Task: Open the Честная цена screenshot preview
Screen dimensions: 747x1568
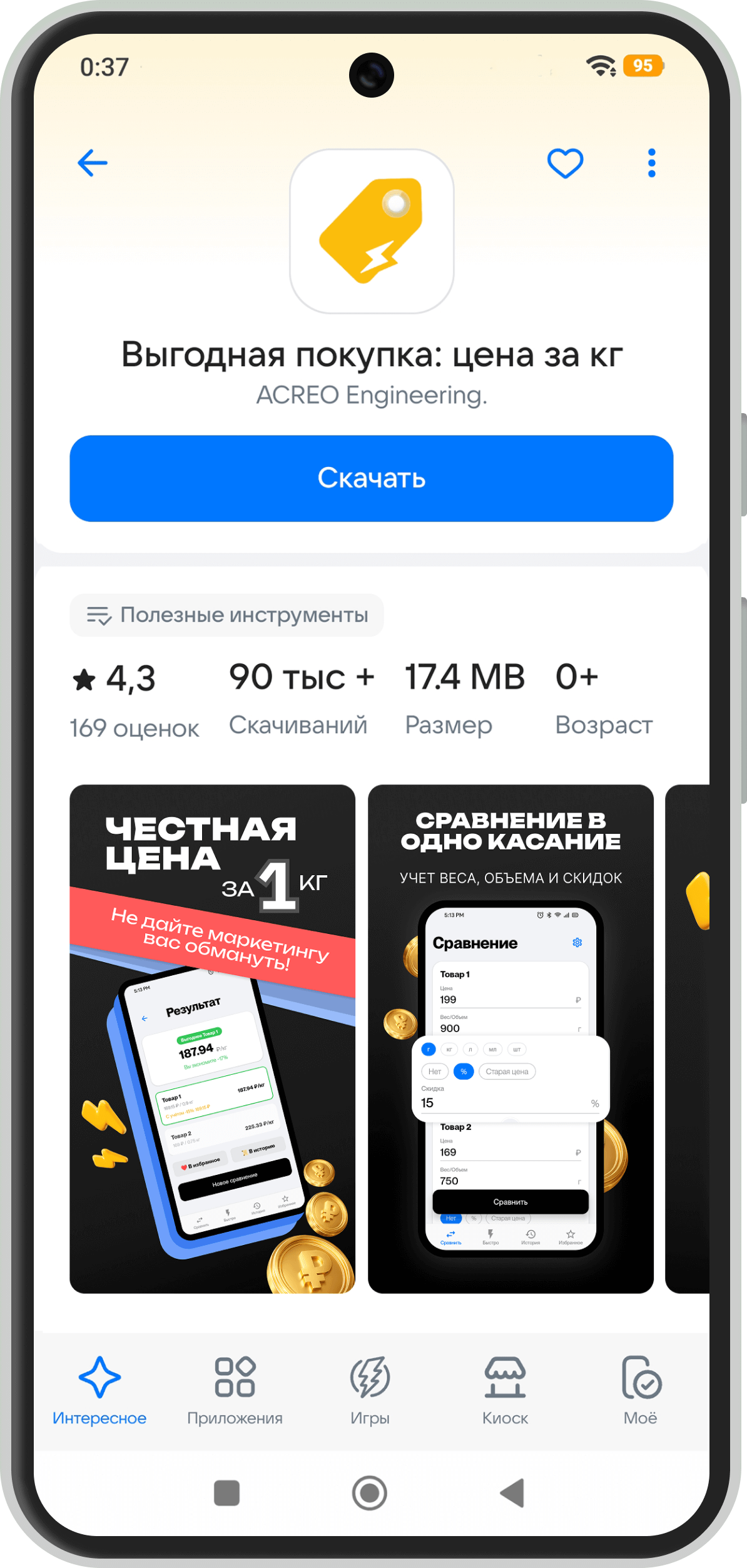Action: coord(212,1038)
